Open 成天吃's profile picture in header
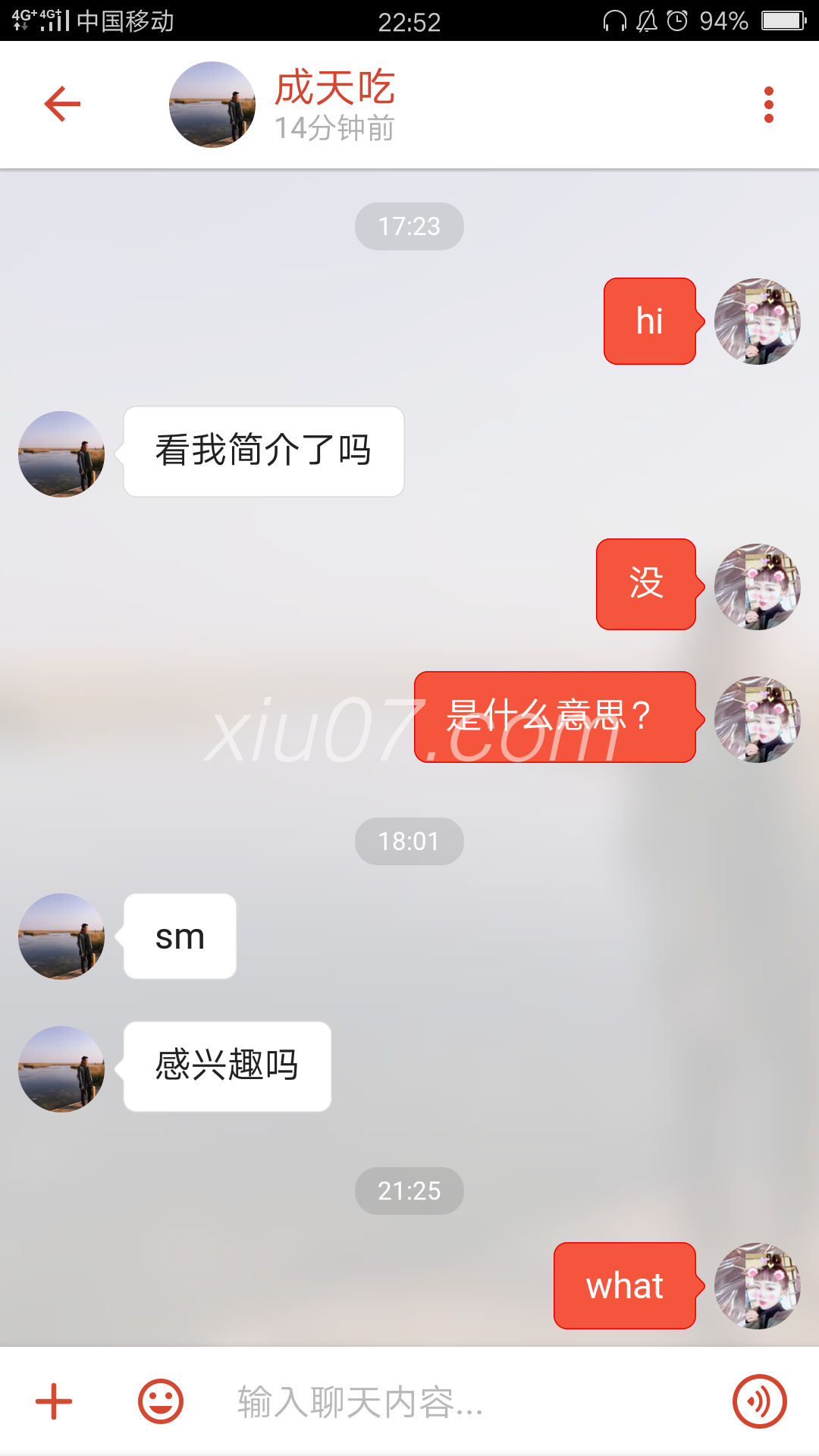 point(212,105)
